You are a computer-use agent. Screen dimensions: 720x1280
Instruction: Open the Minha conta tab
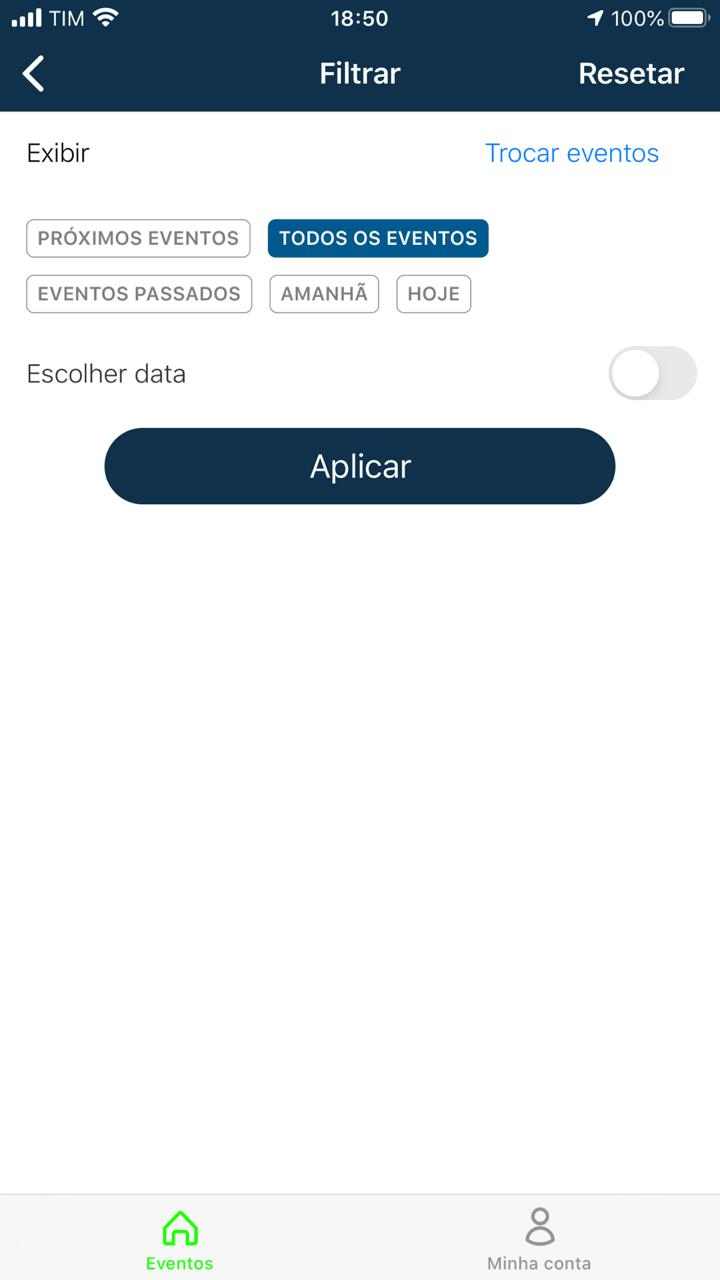(539, 1239)
